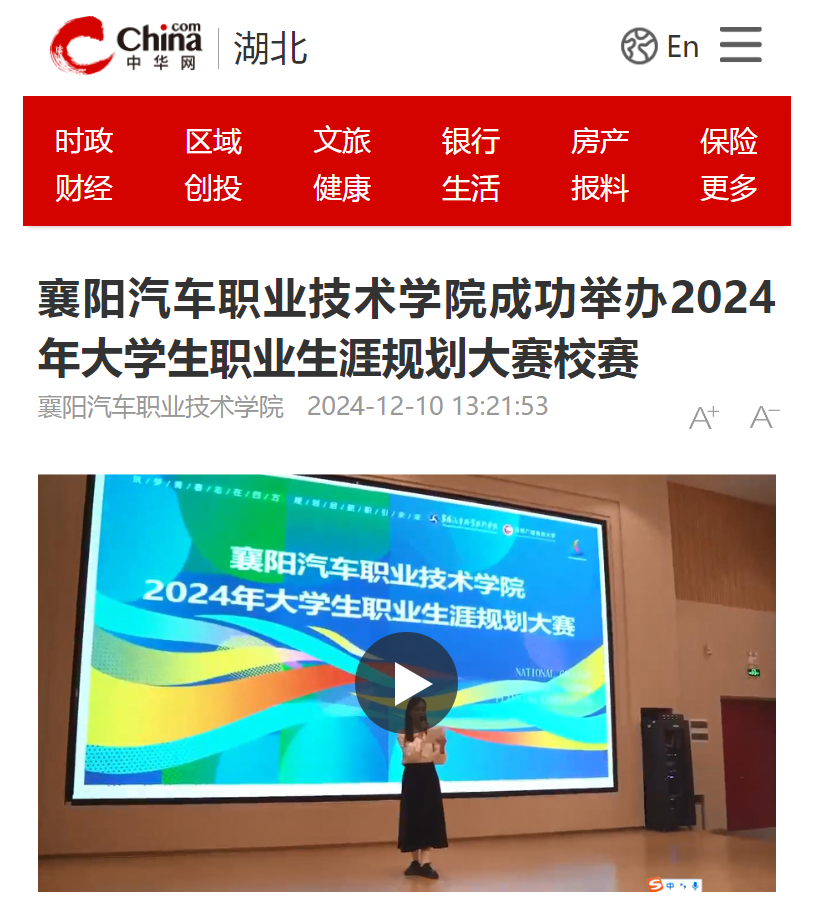Increase the article font size
Image resolution: width=813 pixels, height=908 pixels.
(x=704, y=417)
